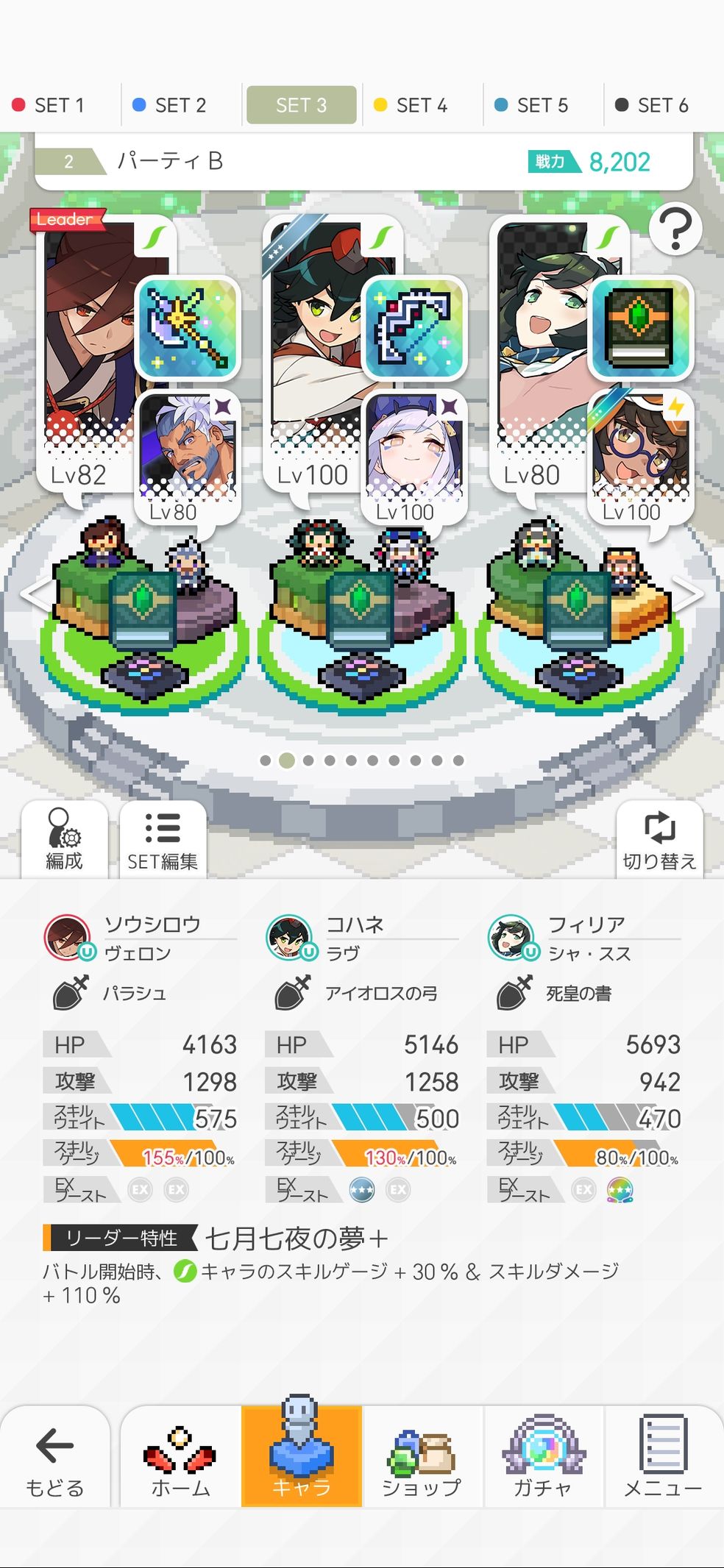Select the axe weapon パラシュ icon
This screenshot has width=724, height=1568.
pyautogui.click(x=188, y=328)
